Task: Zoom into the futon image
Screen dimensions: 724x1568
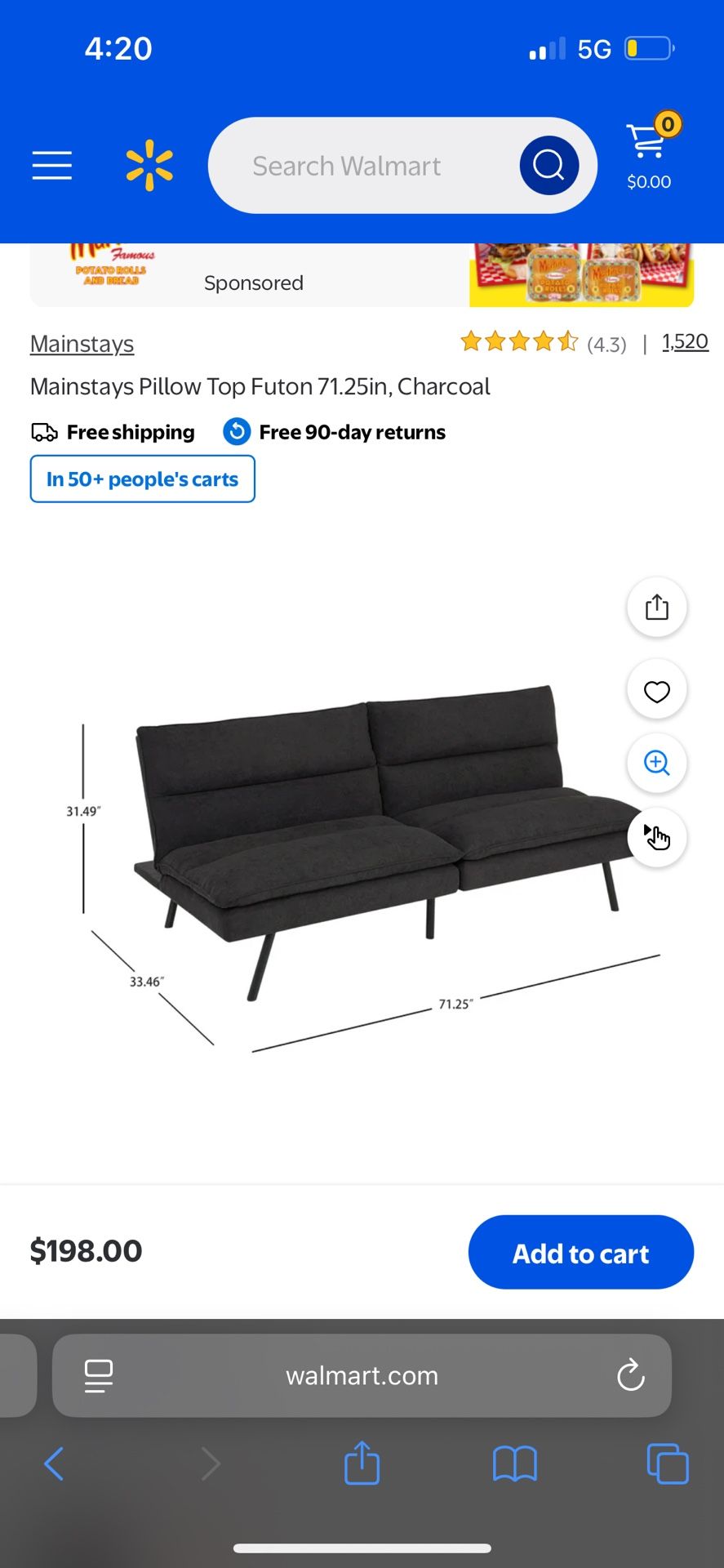Action: coord(656,763)
